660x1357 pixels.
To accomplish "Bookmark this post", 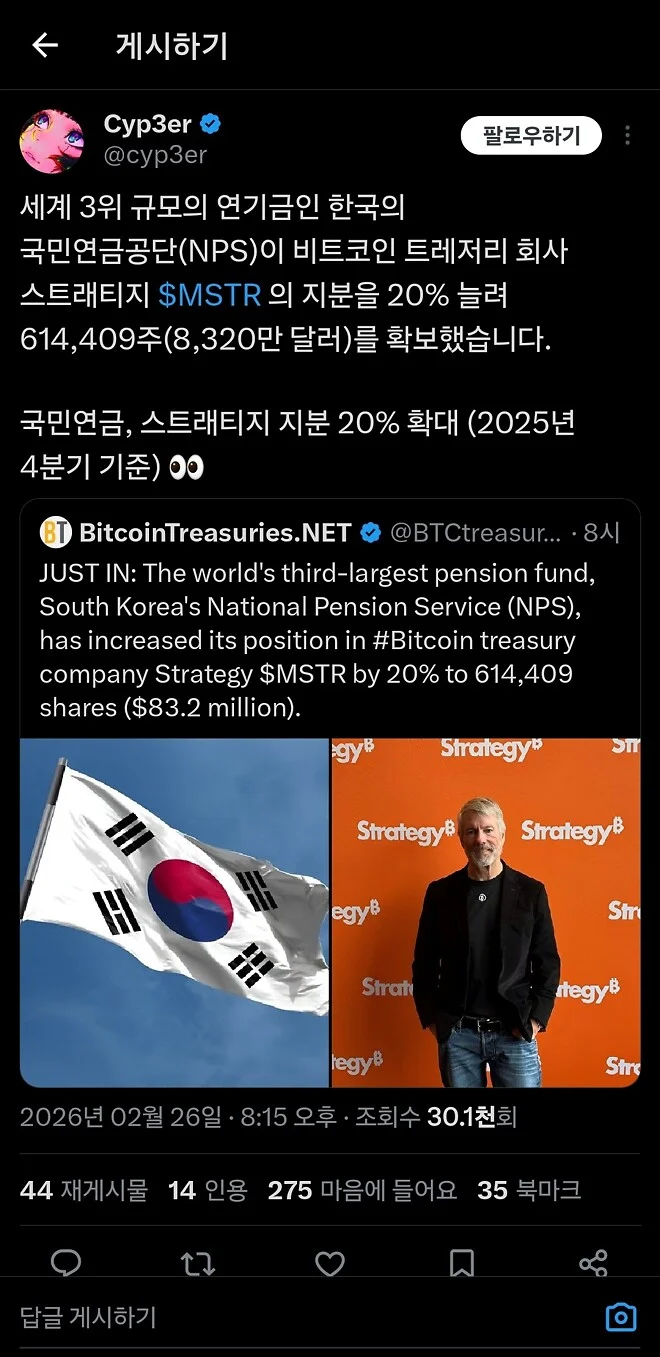I will coord(462,1263).
